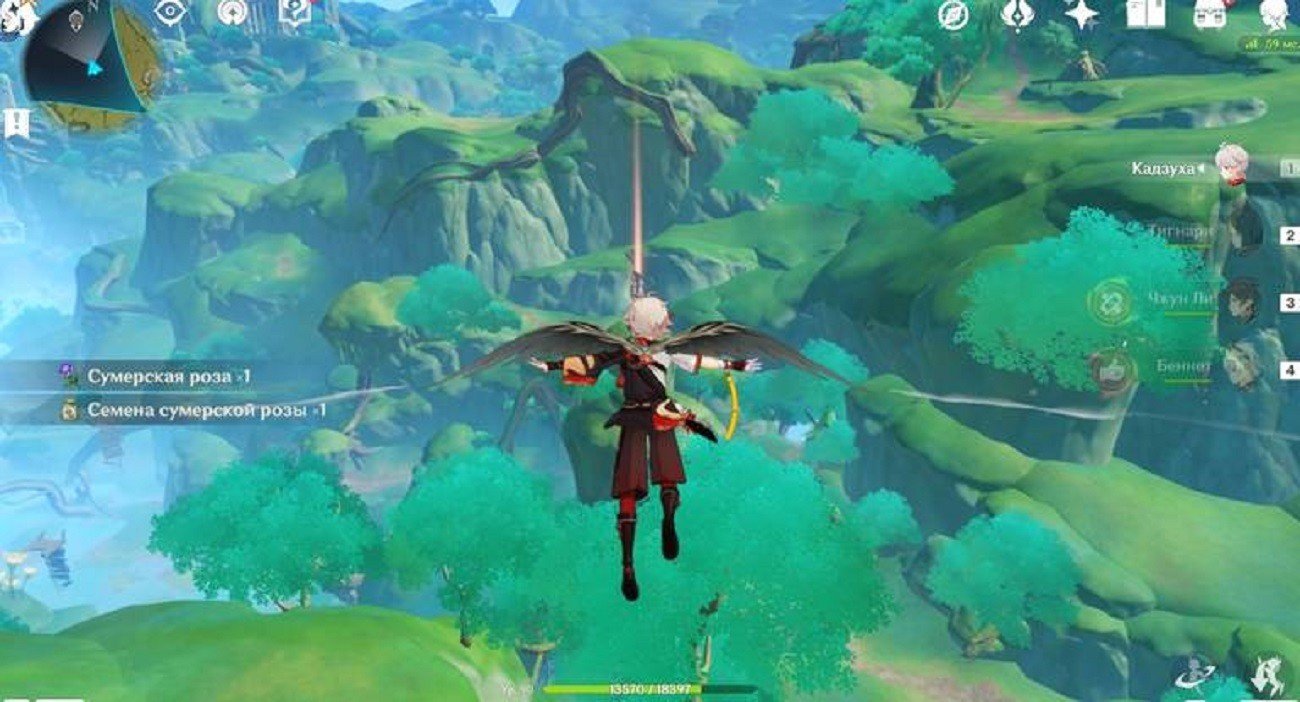The width and height of the screenshot is (1300, 702).
Task: Use Беннет's elemental burst
Action: [1110, 371]
